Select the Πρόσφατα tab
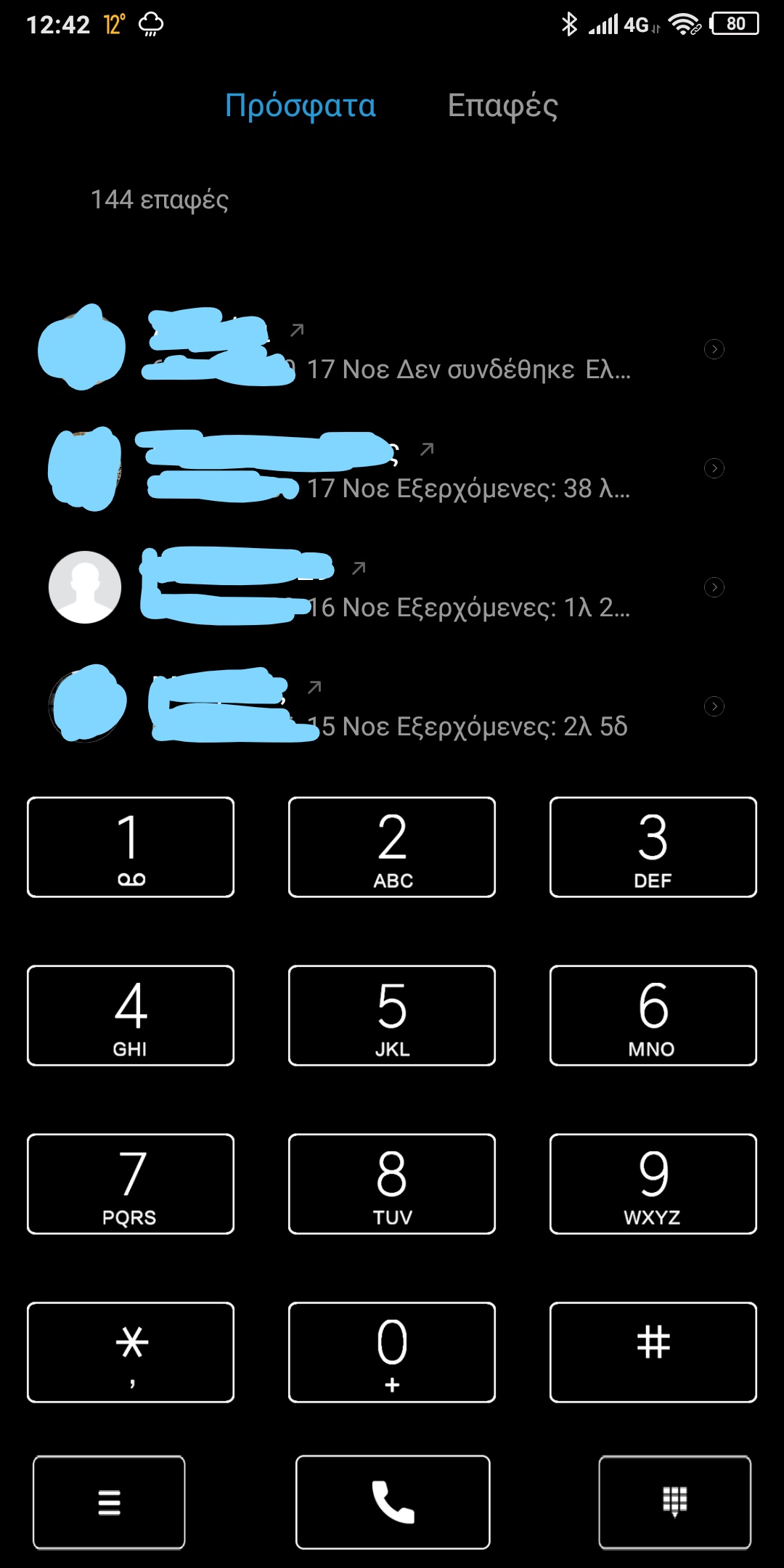Image resolution: width=784 pixels, height=1568 pixels. point(300,106)
